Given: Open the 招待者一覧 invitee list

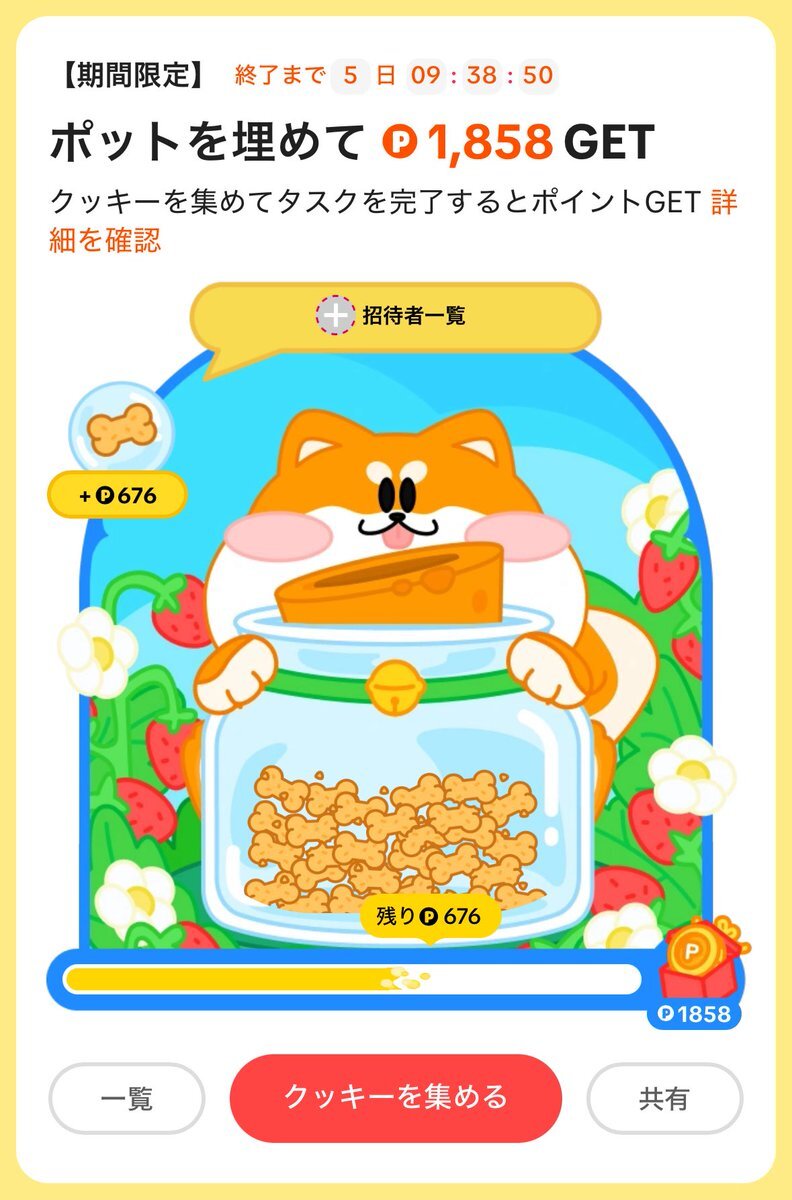Looking at the screenshot, I should point(395,315).
